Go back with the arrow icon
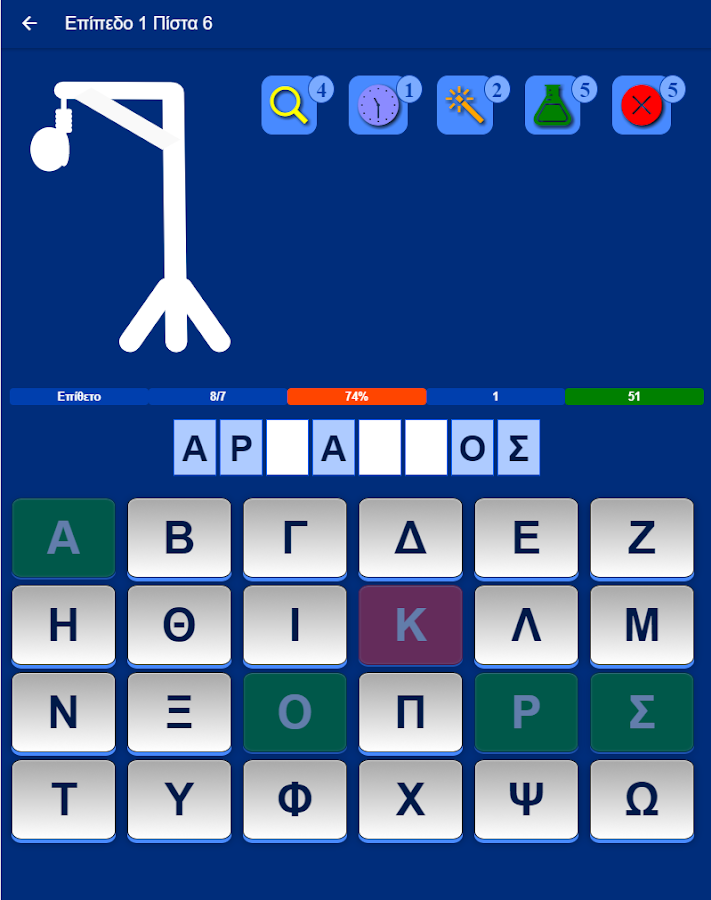The image size is (711, 900). (x=30, y=23)
